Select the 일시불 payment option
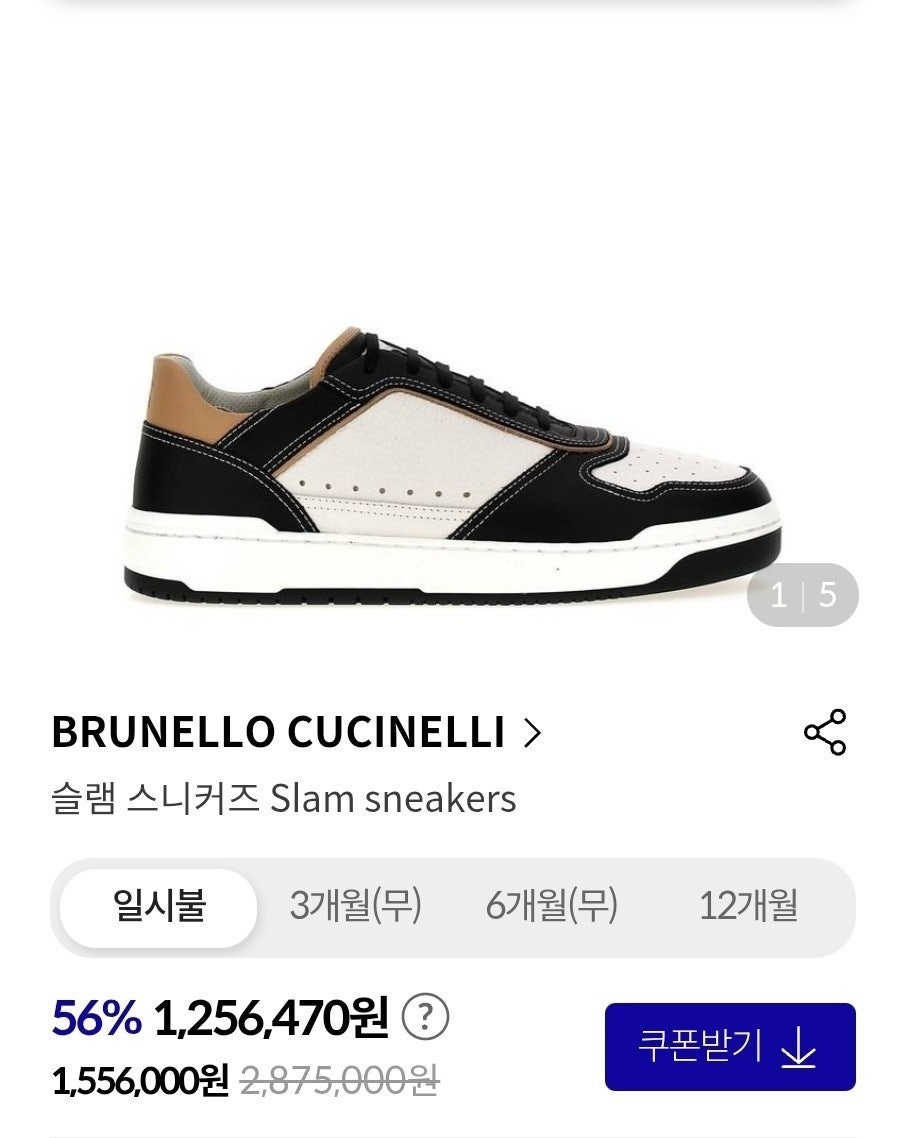 (159, 907)
